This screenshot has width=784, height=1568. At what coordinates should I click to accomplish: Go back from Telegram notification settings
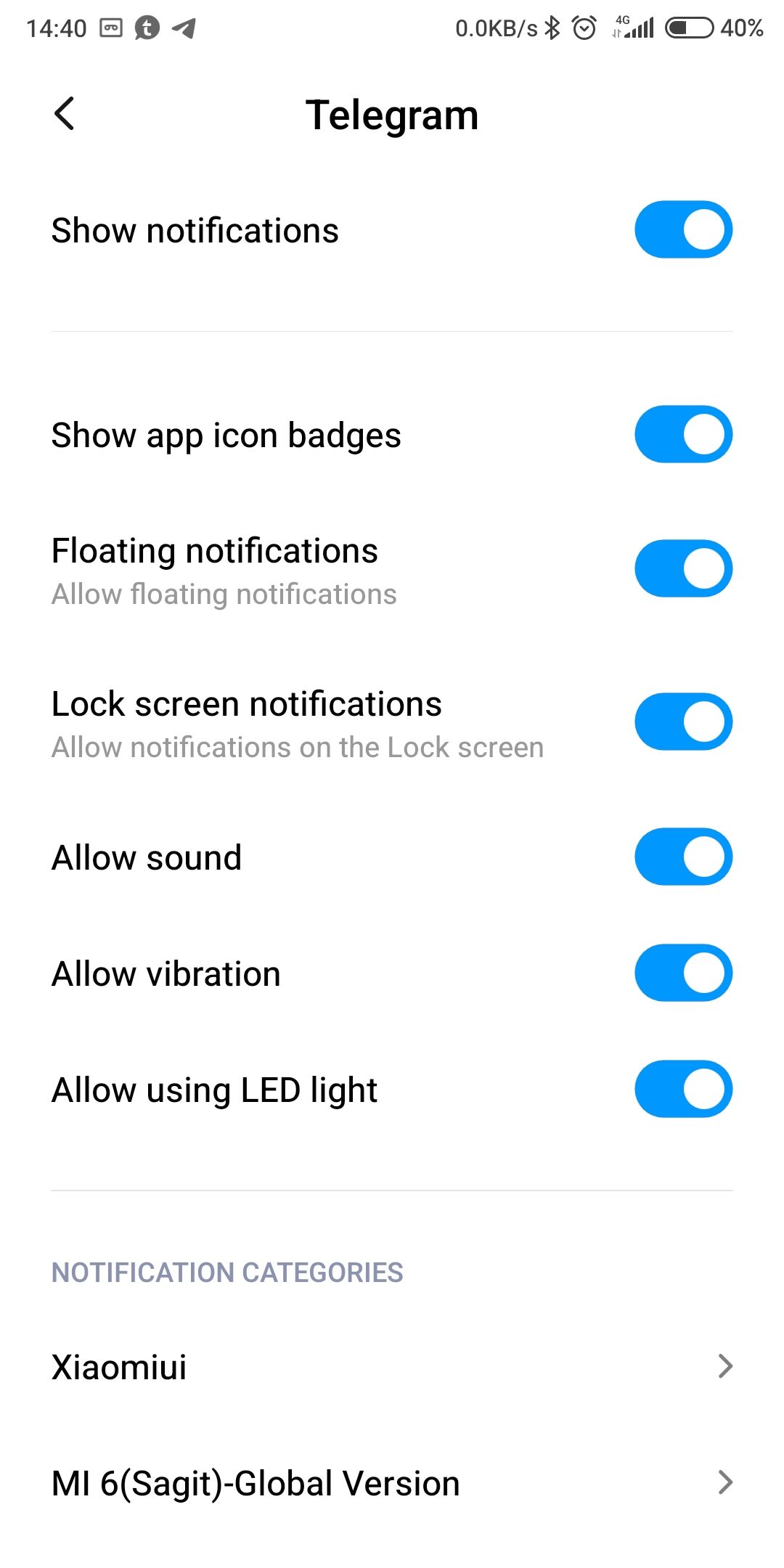pyautogui.click(x=65, y=114)
